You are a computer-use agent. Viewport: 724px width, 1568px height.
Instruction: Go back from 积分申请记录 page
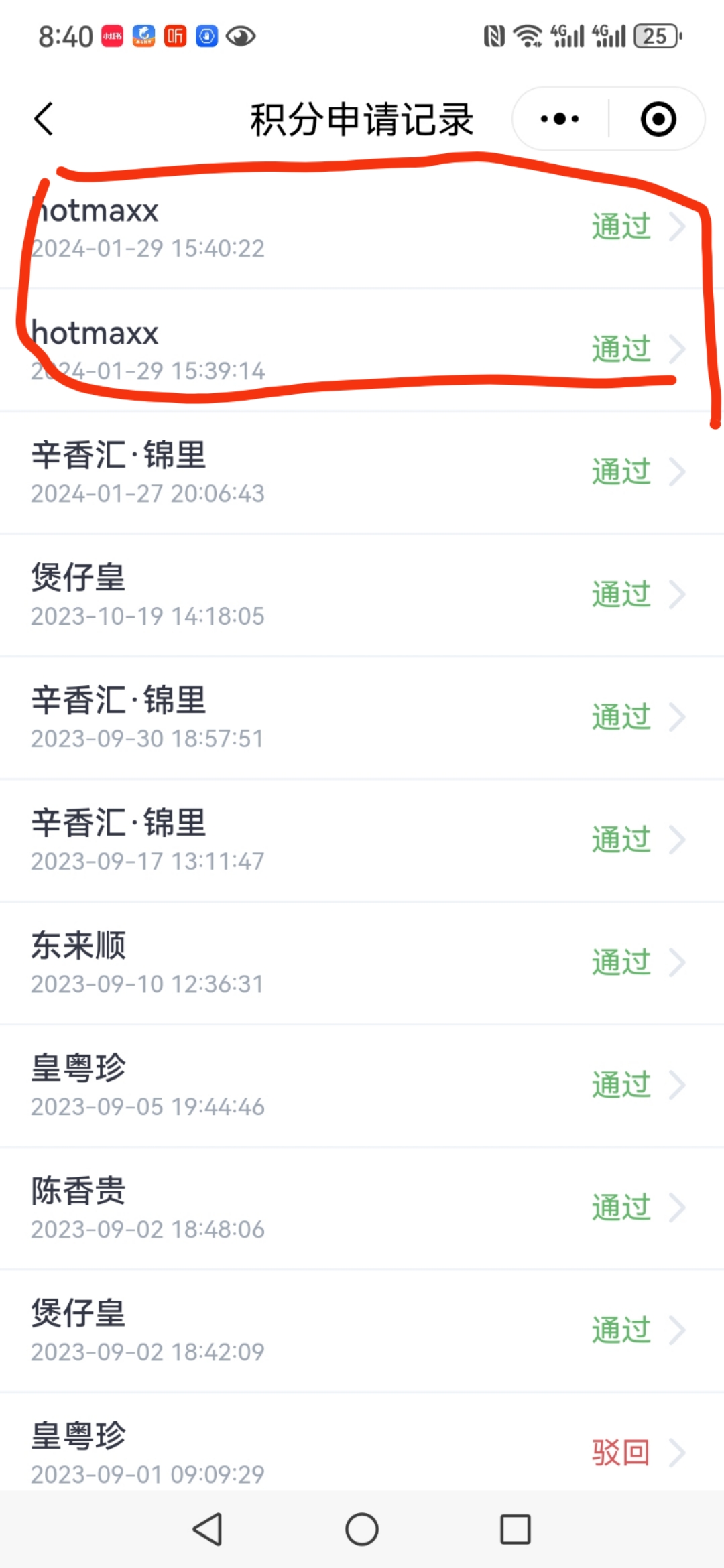[x=44, y=119]
